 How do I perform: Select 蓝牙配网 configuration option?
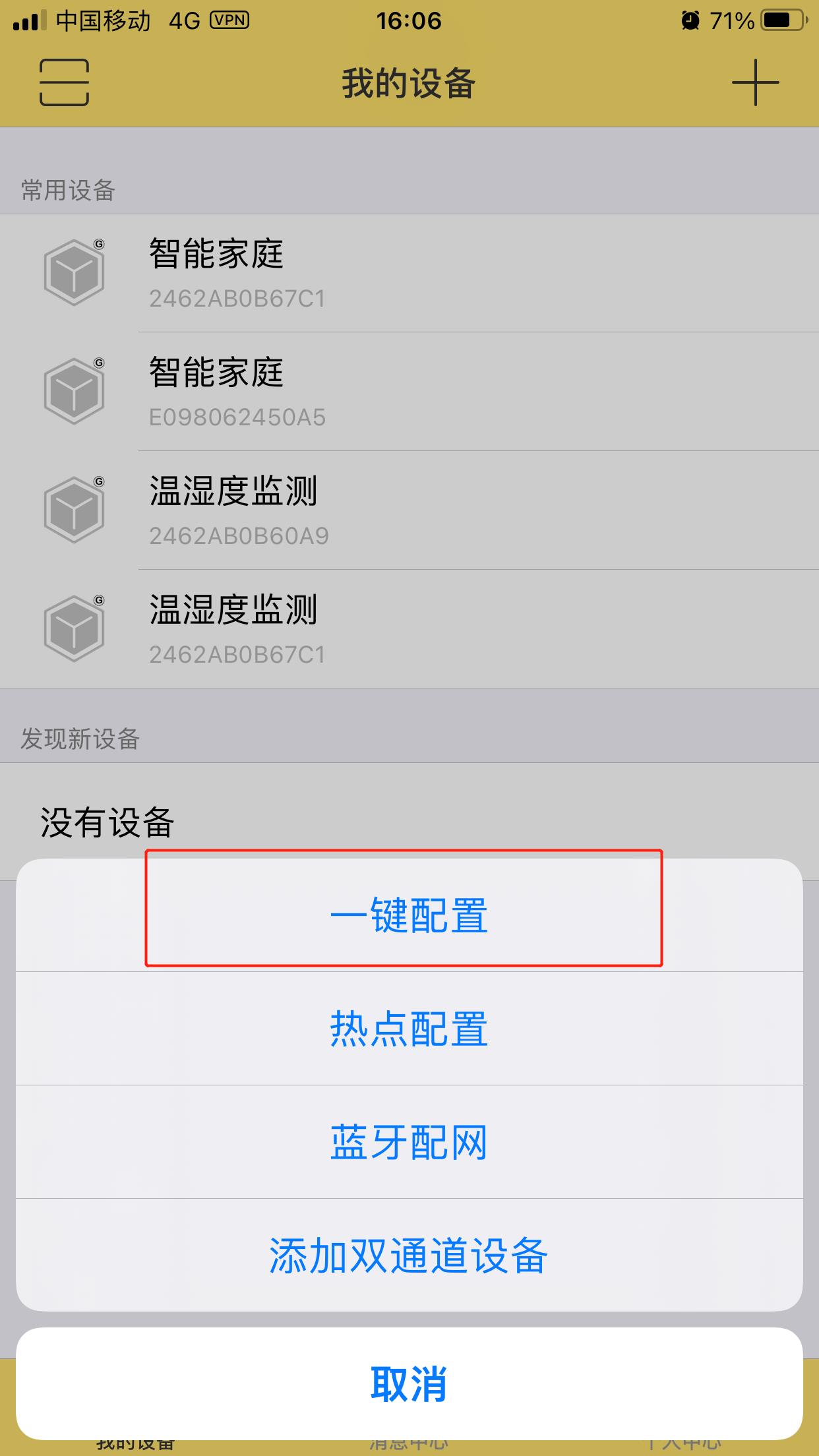(x=409, y=1144)
